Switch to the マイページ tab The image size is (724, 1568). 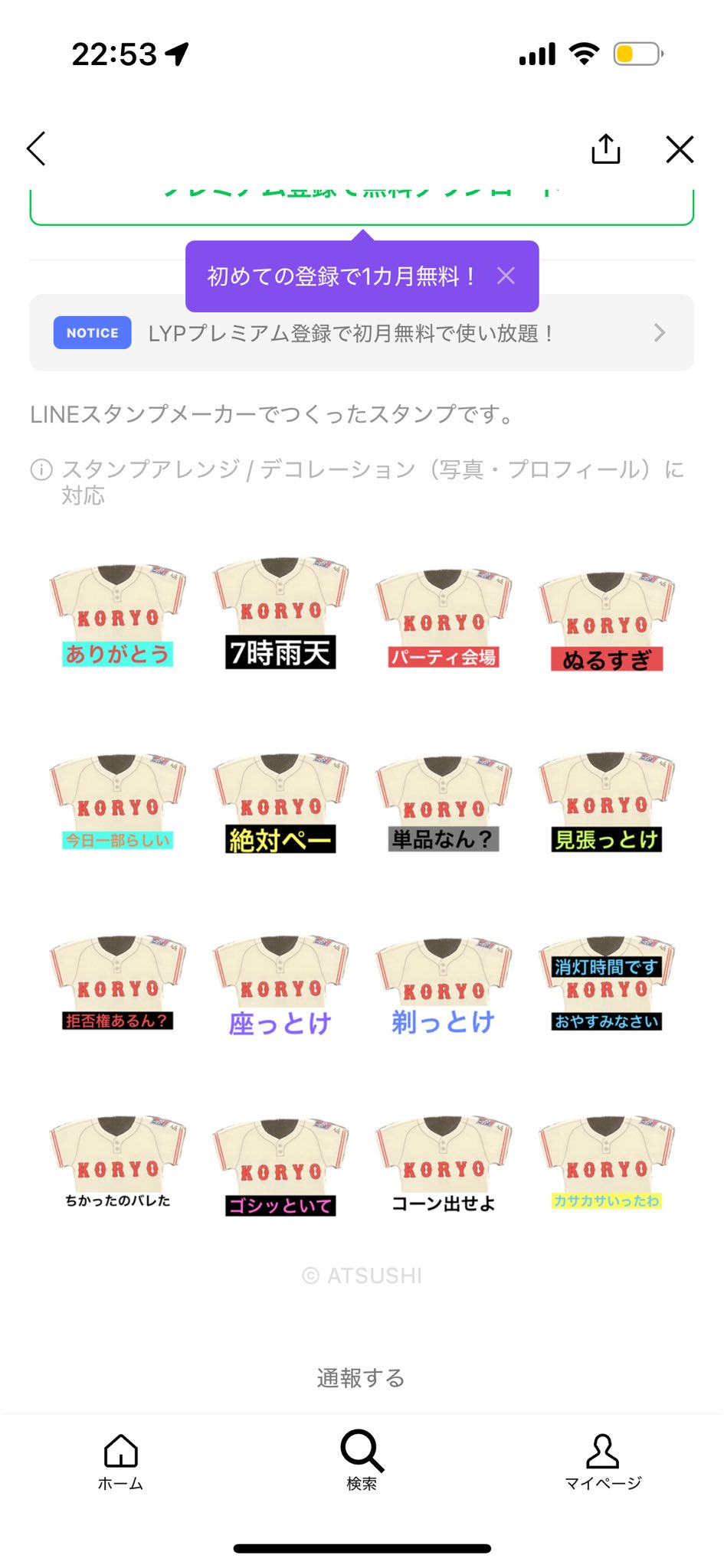coord(603,1462)
